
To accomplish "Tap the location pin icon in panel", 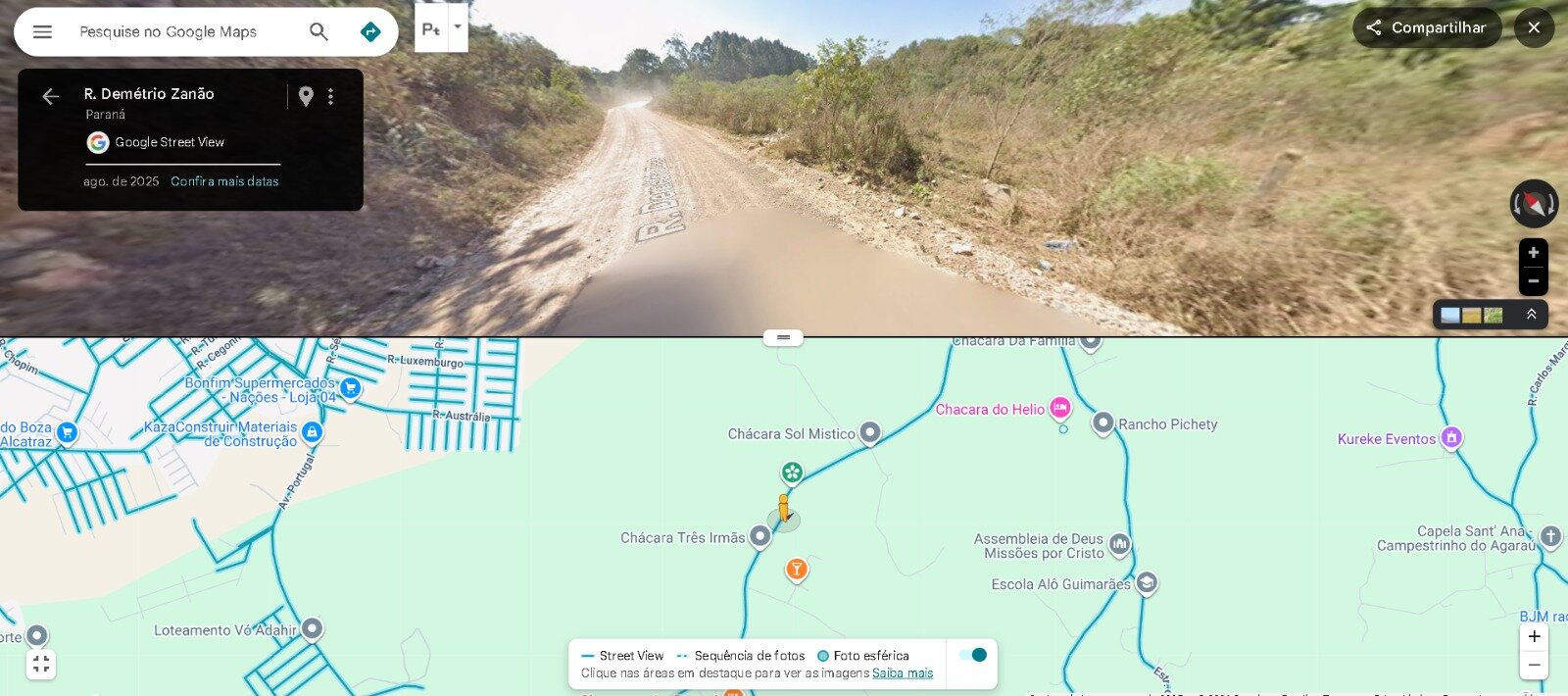I will click(x=306, y=96).
